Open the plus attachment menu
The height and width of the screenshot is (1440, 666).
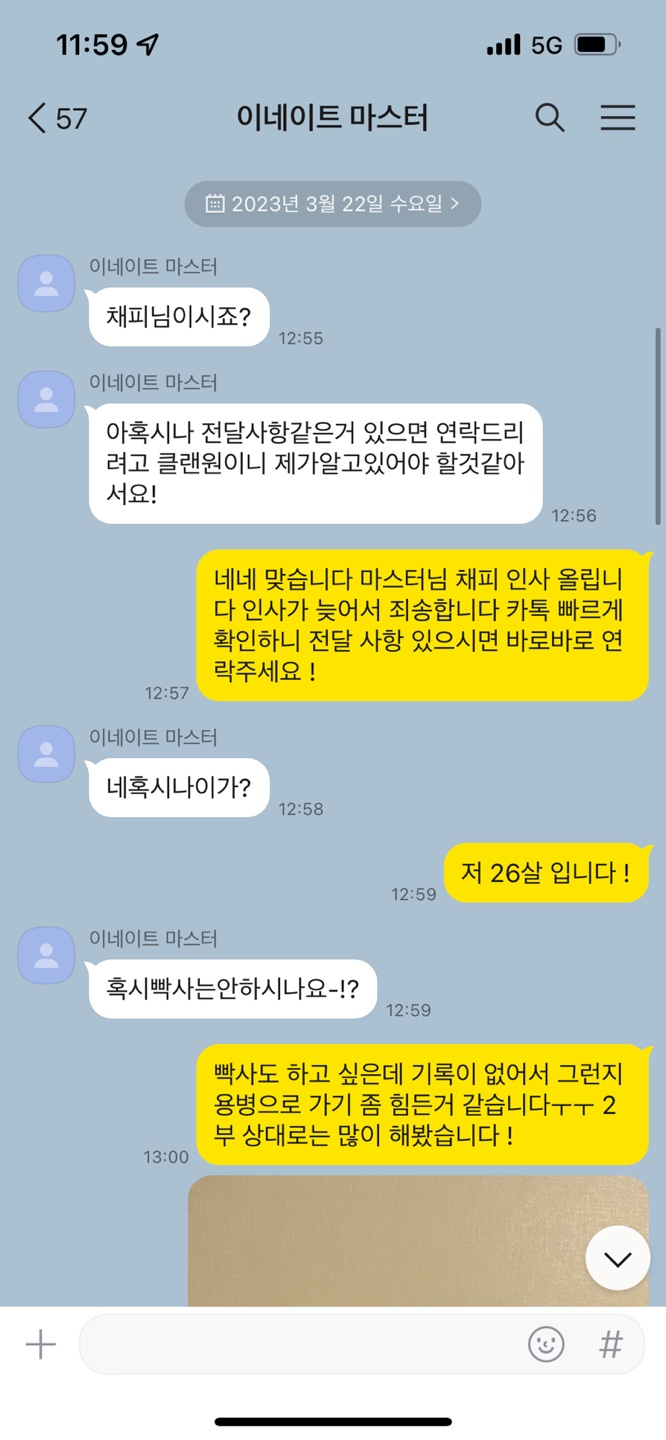(x=40, y=1345)
